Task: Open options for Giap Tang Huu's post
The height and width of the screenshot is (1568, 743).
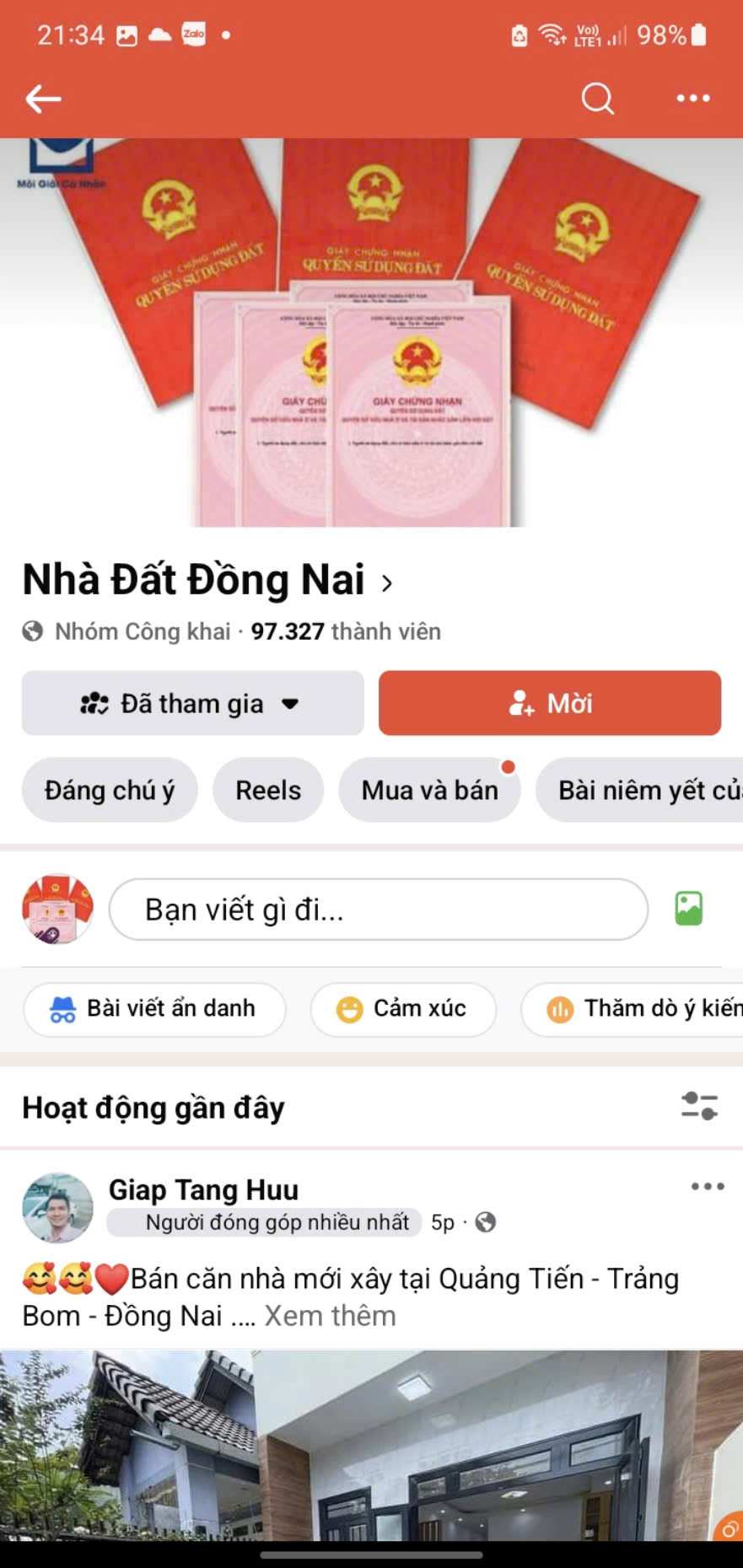Action: click(707, 1187)
